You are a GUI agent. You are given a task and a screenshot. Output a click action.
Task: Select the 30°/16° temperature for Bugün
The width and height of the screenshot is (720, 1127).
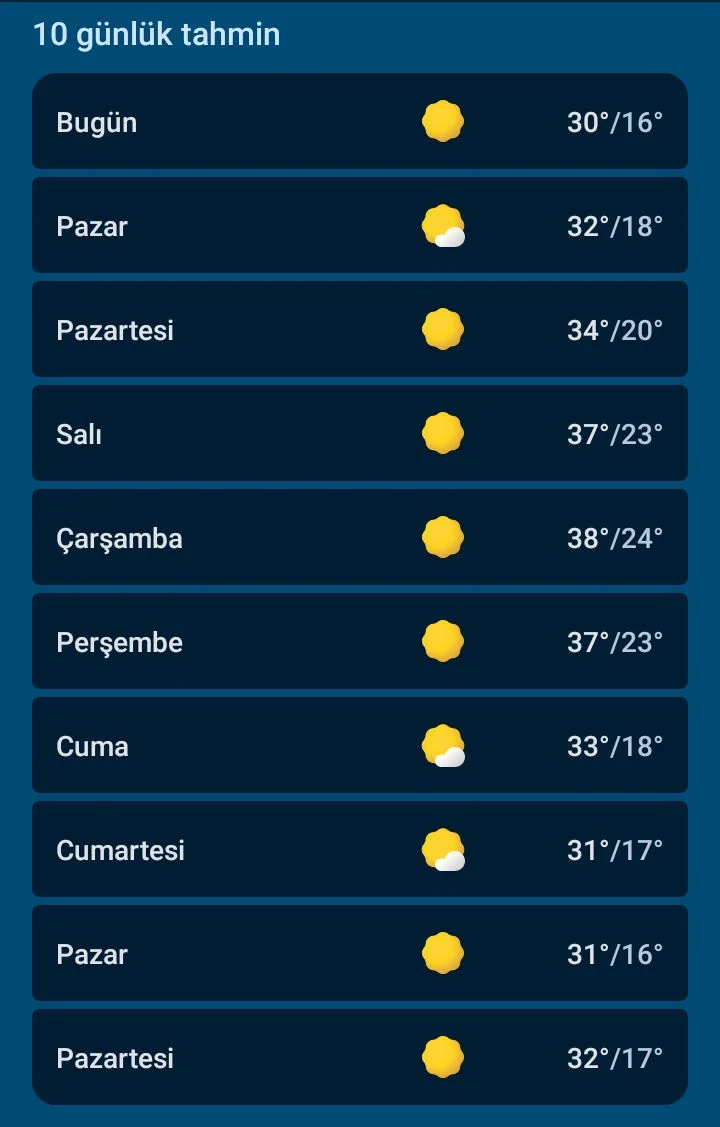coord(616,121)
